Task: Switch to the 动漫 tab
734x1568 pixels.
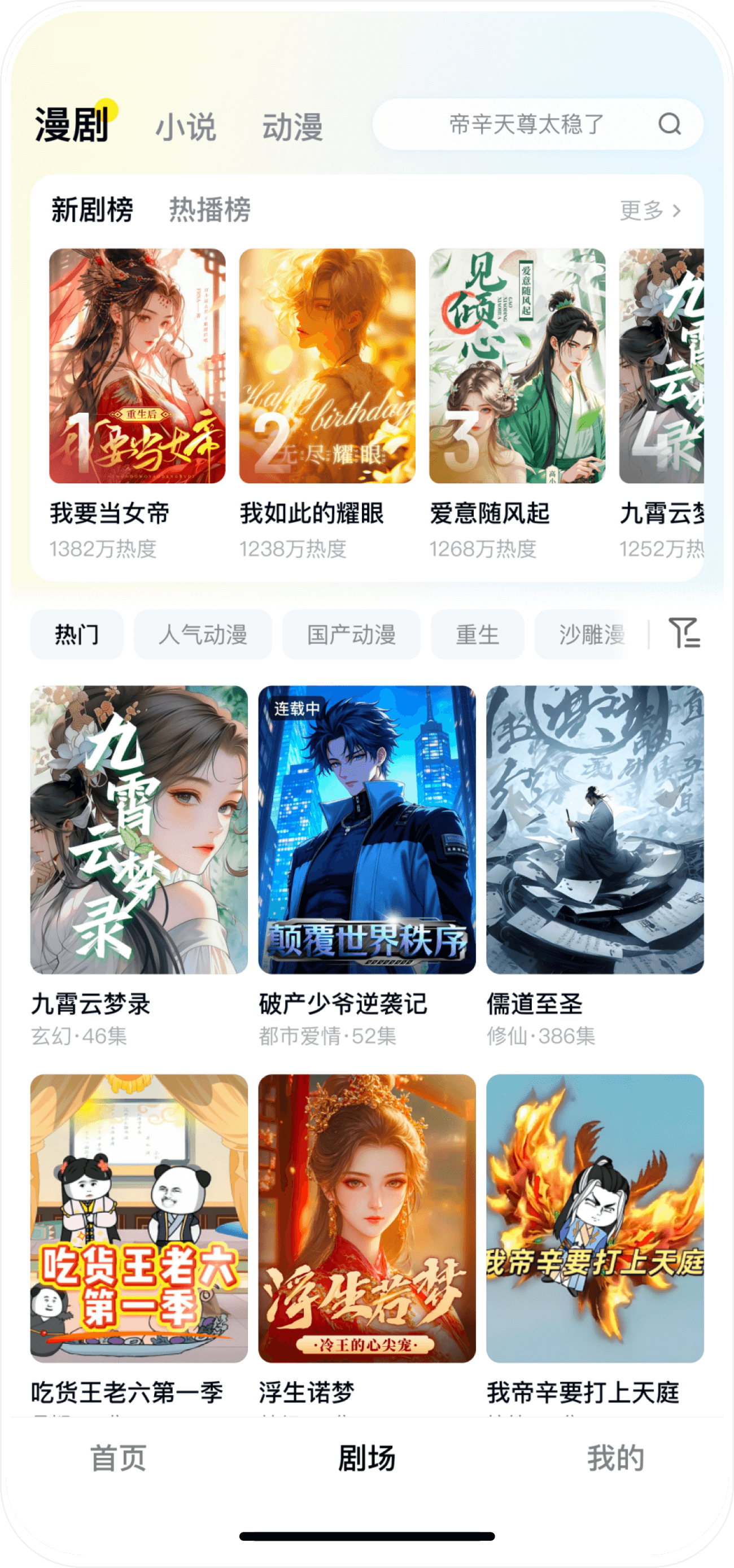Action: point(292,127)
